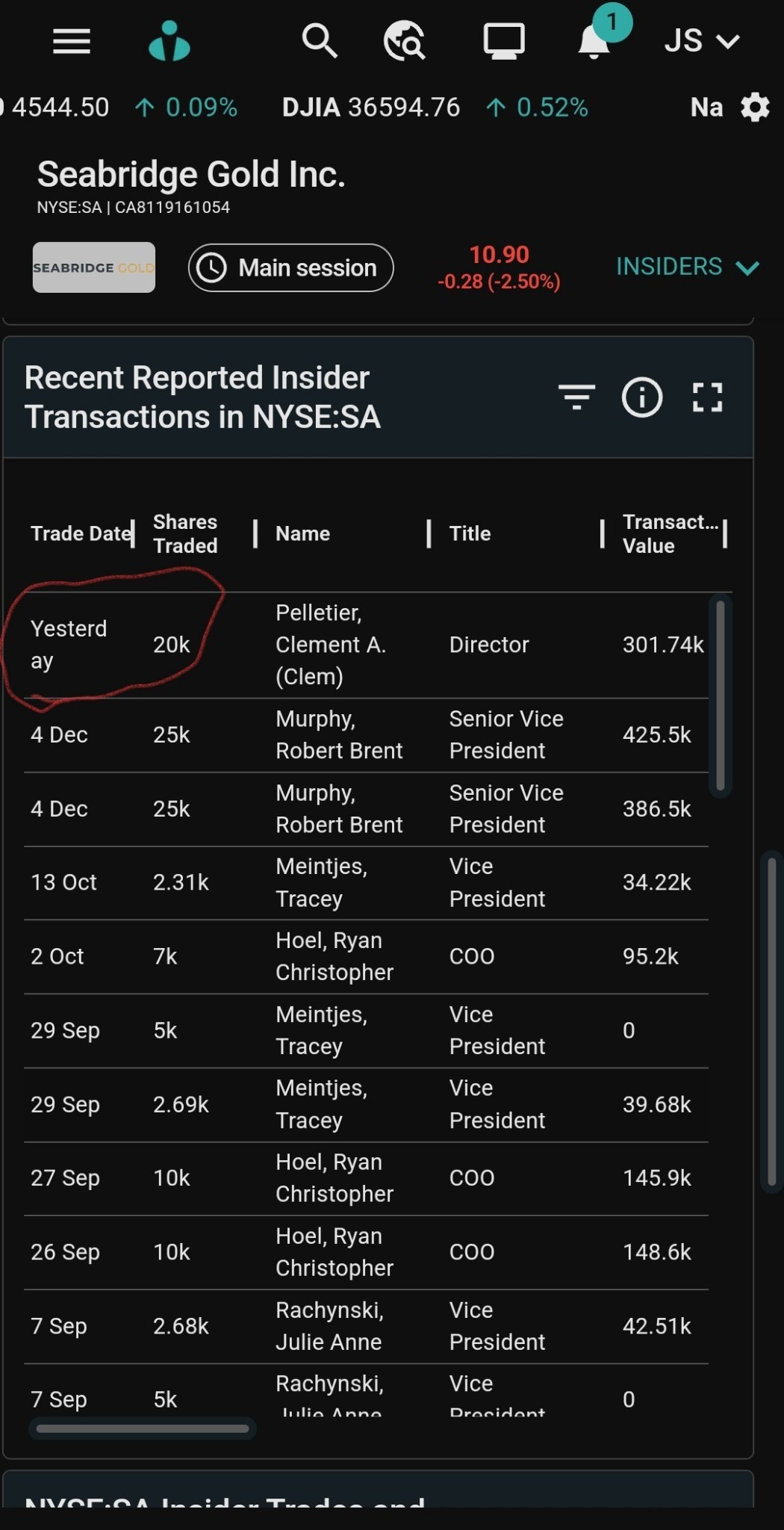Expand the JS account dropdown
Screen dimensions: 784x1530
[x=702, y=40]
